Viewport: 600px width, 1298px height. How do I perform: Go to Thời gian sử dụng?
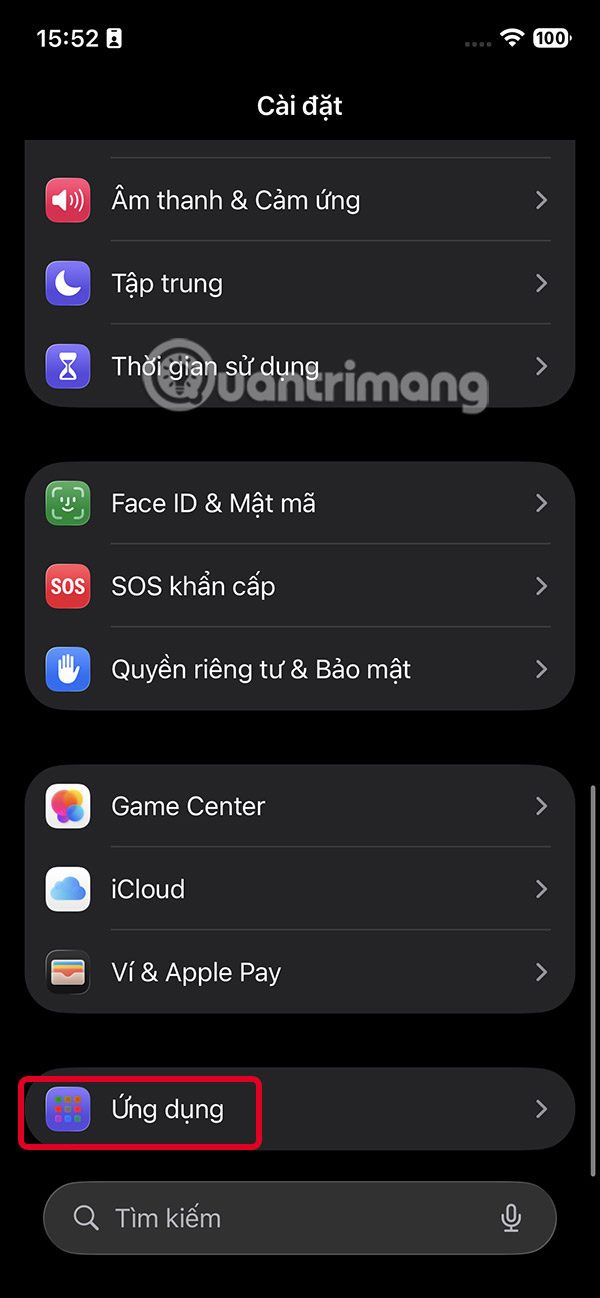click(x=300, y=367)
